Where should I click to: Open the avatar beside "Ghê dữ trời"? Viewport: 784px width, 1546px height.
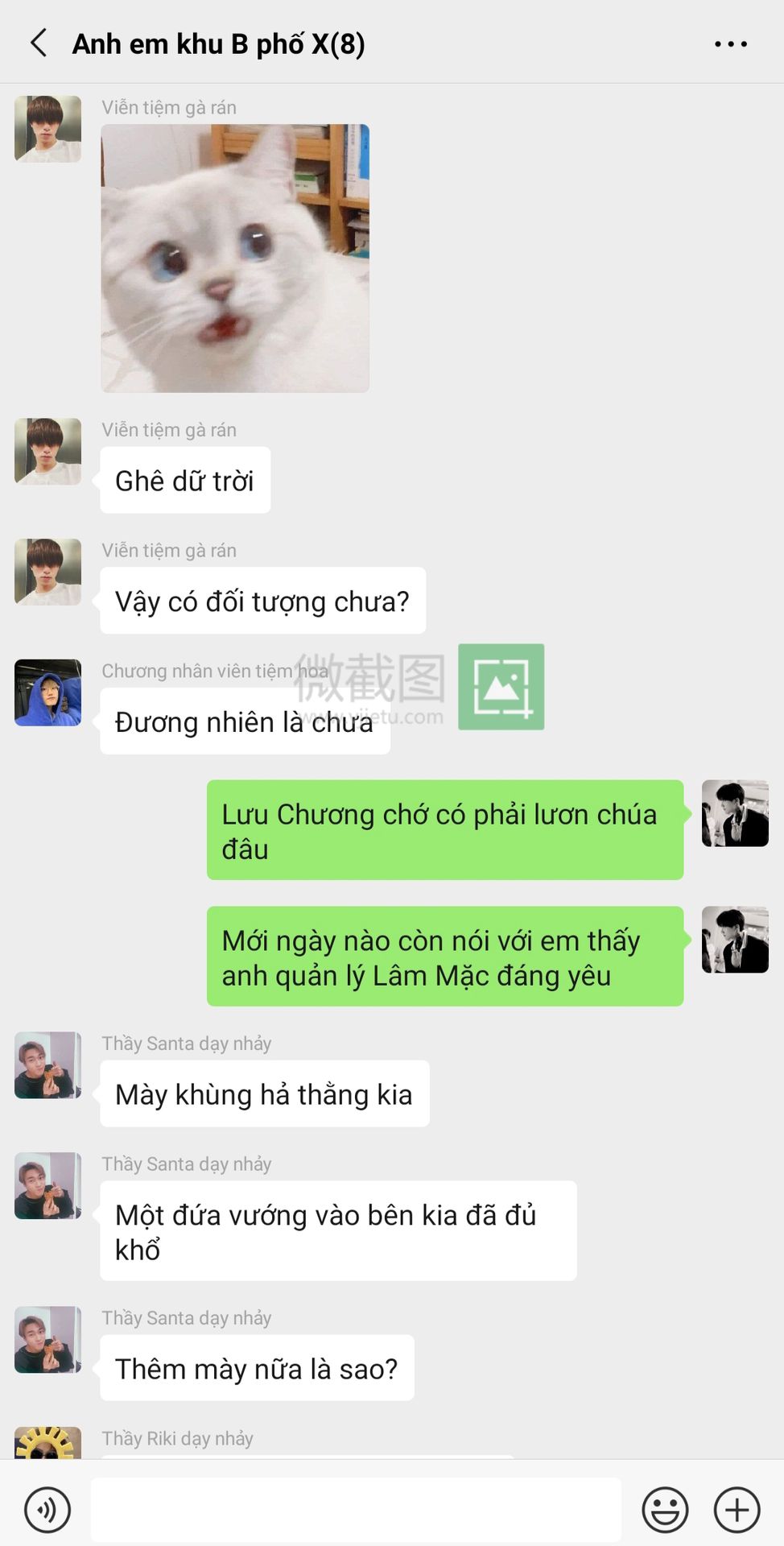48,451
